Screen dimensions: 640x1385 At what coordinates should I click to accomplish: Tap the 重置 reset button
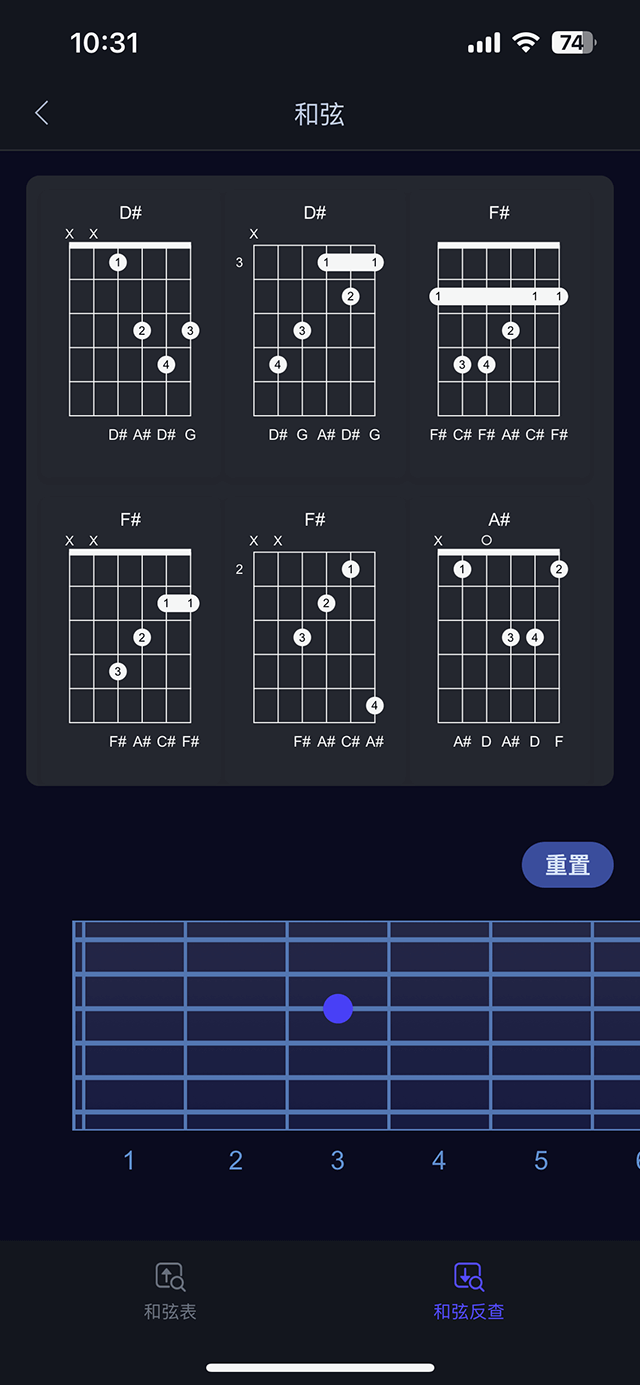[x=567, y=865]
